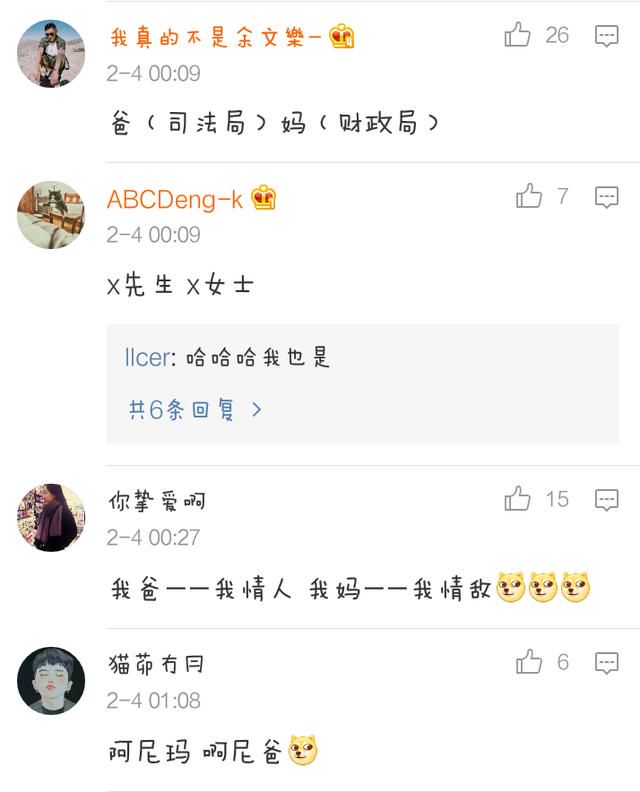This screenshot has width=640, height=792.
Task: Expand 共6条回复 replies
Action: pyautogui.click(x=195, y=410)
